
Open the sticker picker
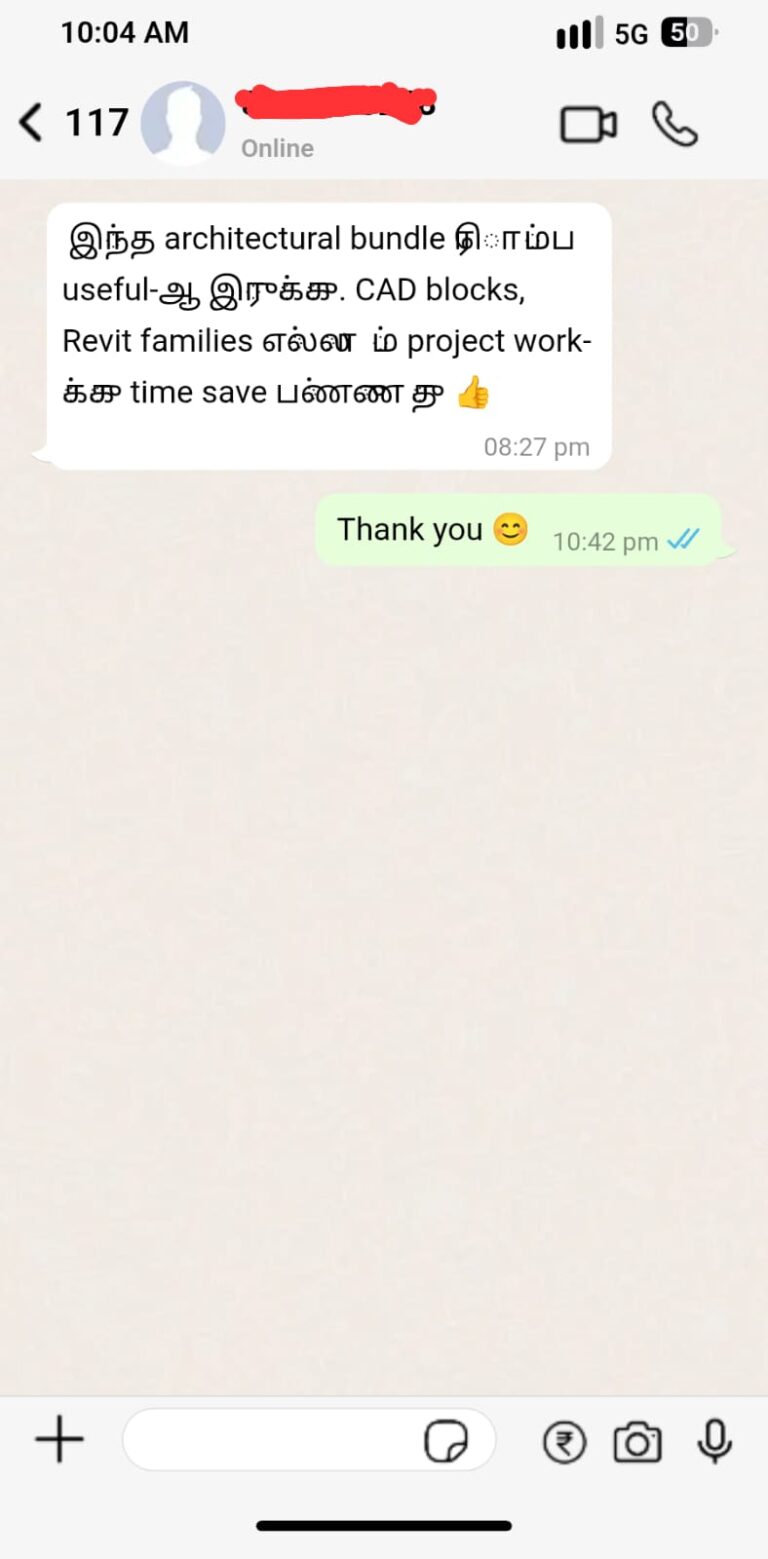(446, 1442)
